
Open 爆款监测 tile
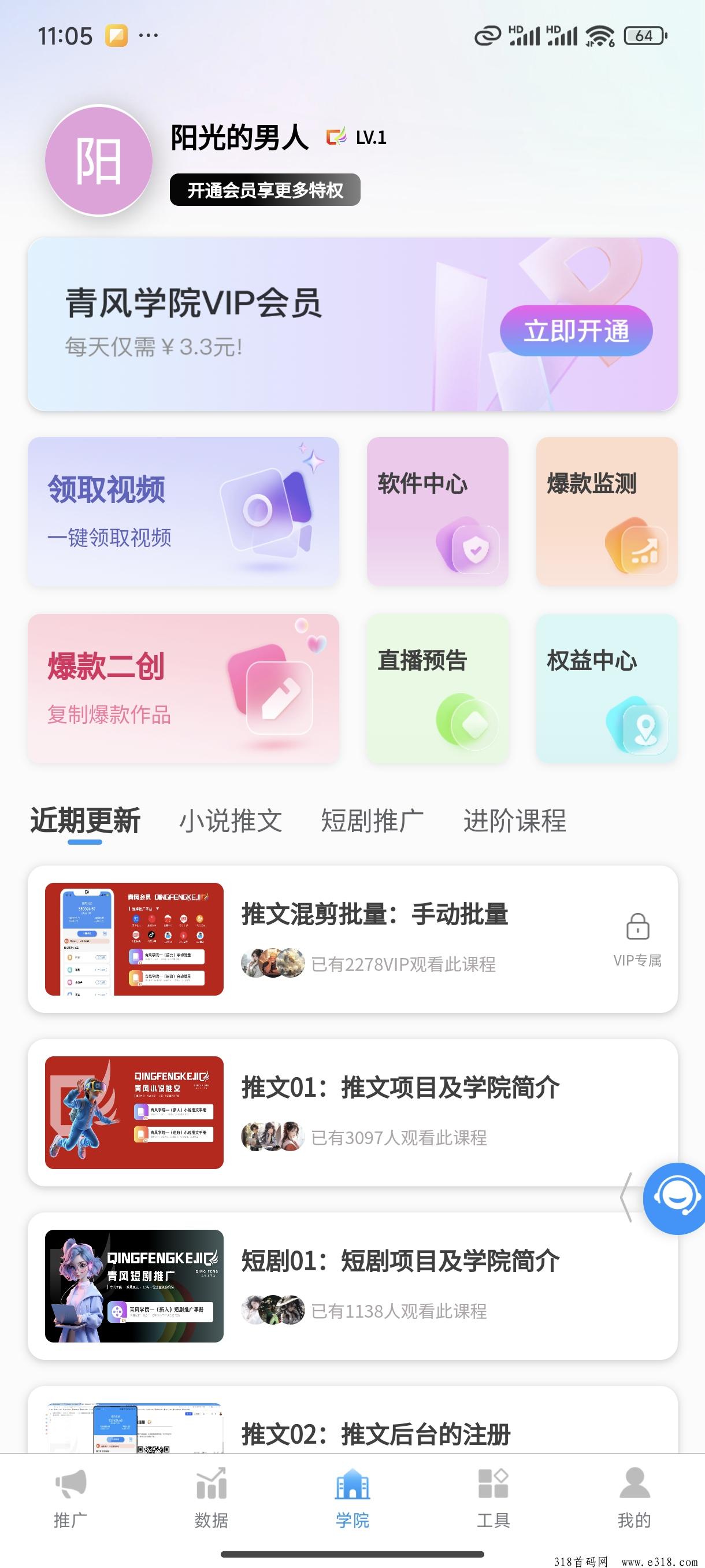coord(606,511)
